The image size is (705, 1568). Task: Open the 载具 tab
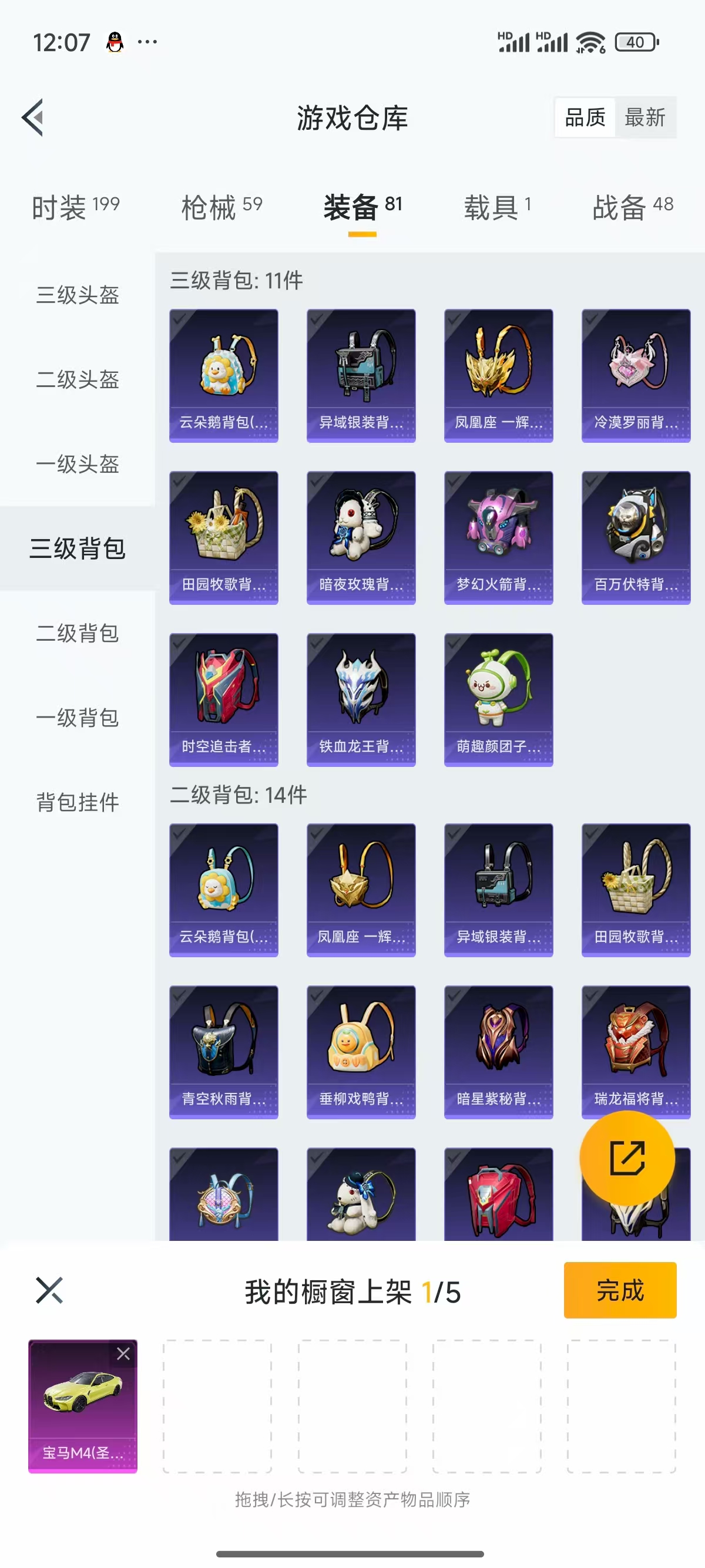(498, 207)
